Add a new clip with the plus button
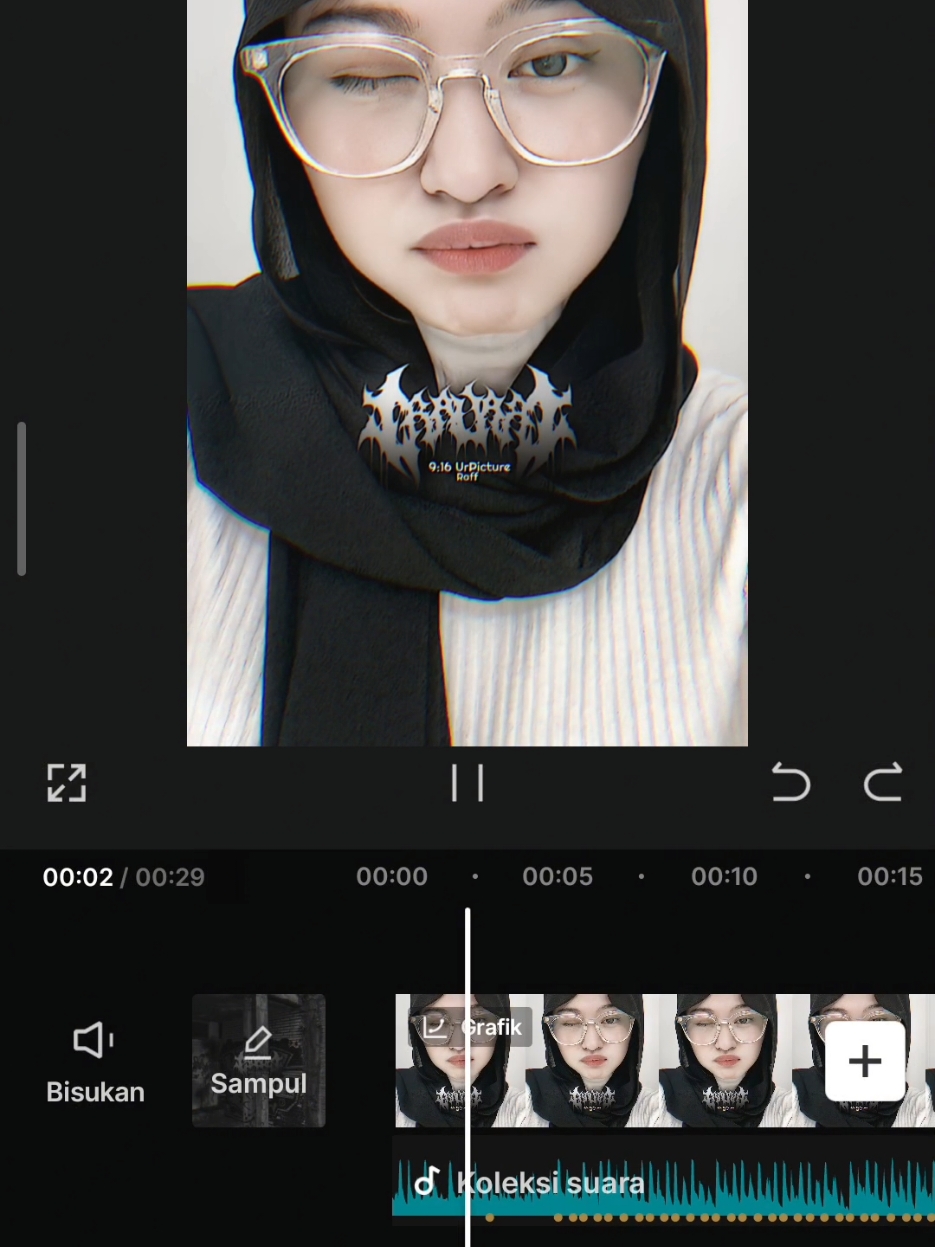 tap(865, 1061)
